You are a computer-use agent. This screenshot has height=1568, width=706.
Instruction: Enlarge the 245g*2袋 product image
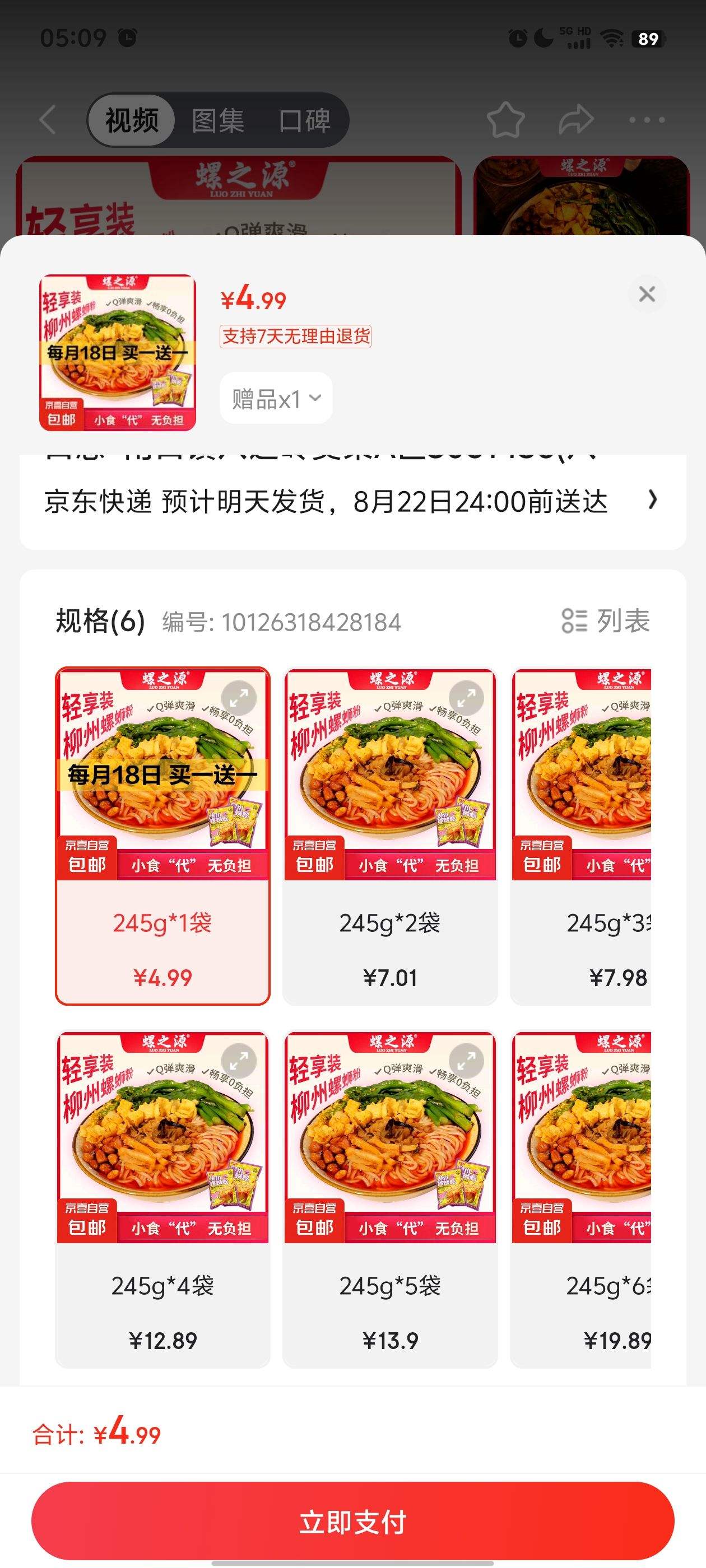pyautogui.click(x=466, y=698)
